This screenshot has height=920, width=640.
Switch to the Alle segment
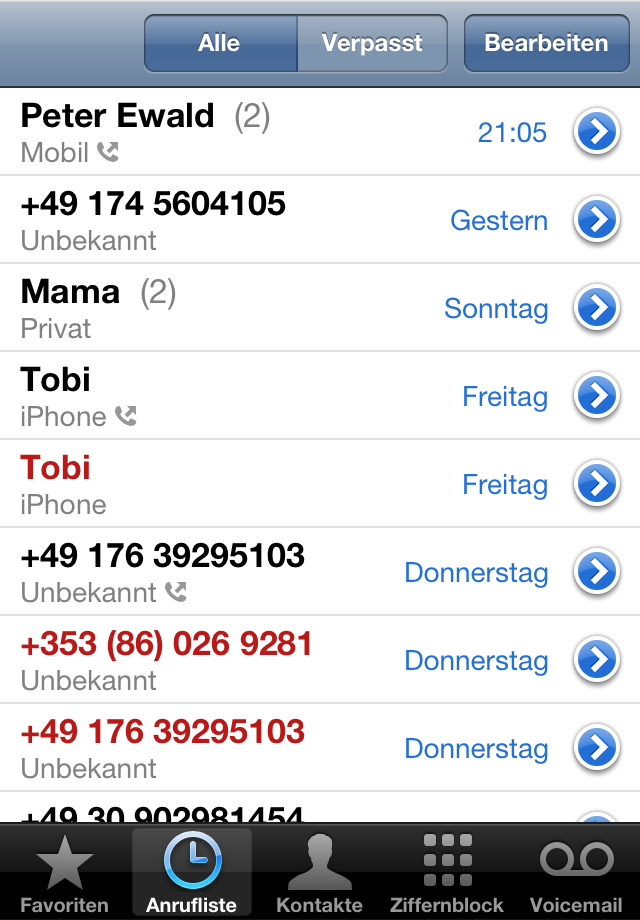[x=220, y=43]
